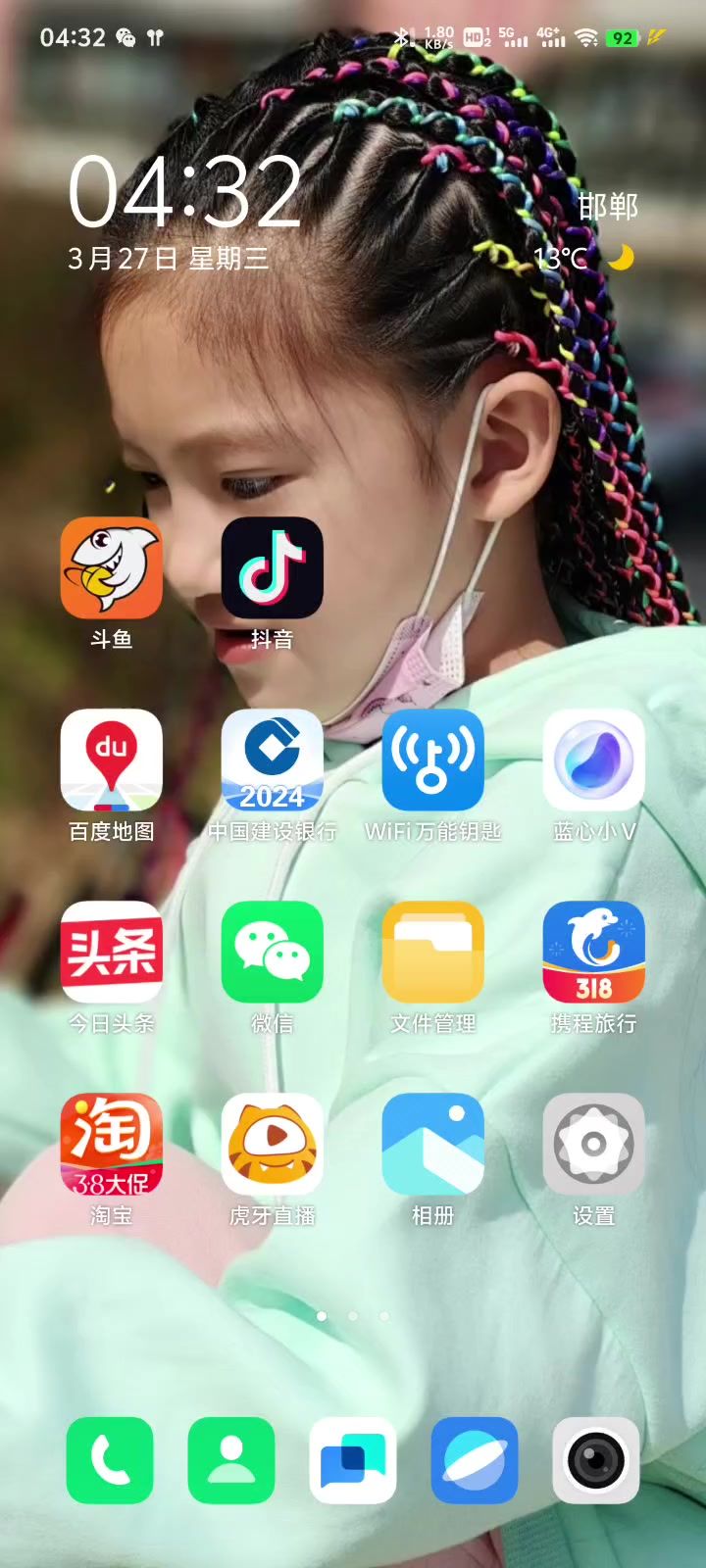This screenshot has width=706, height=1568.
Task: Open 今日头条 news app
Action: tap(112, 953)
